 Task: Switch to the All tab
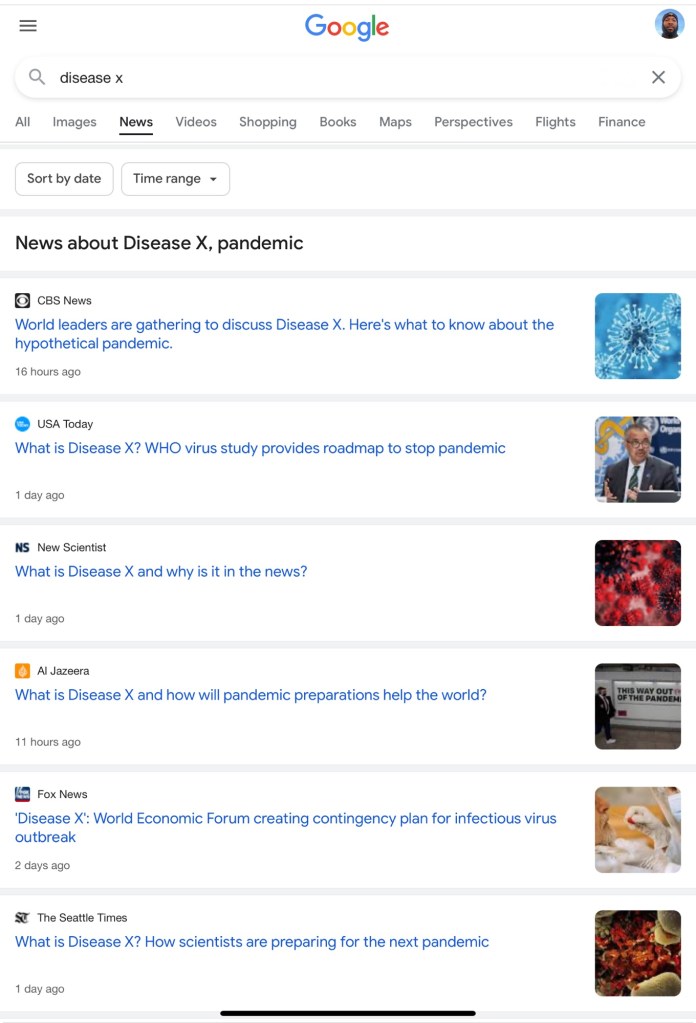(23, 122)
